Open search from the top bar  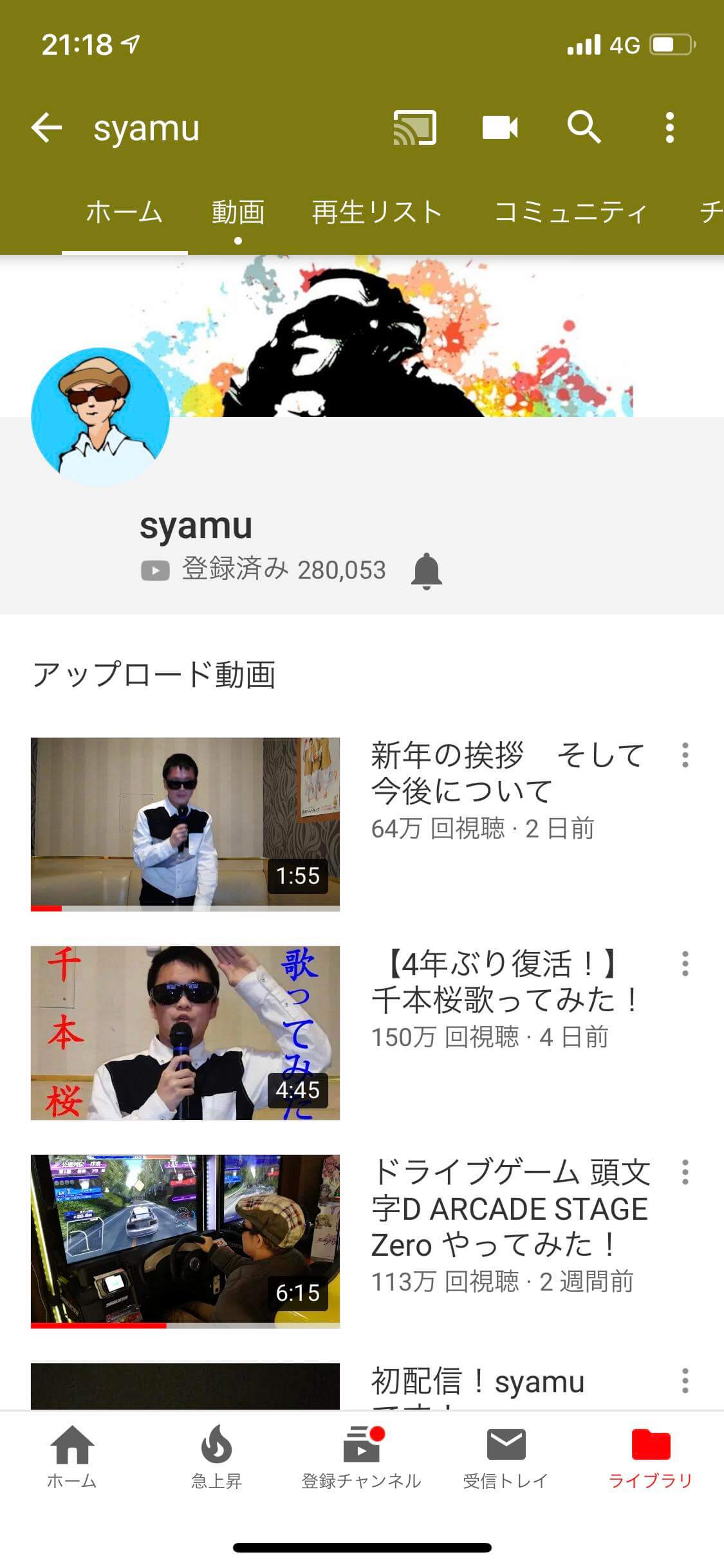coord(584,127)
